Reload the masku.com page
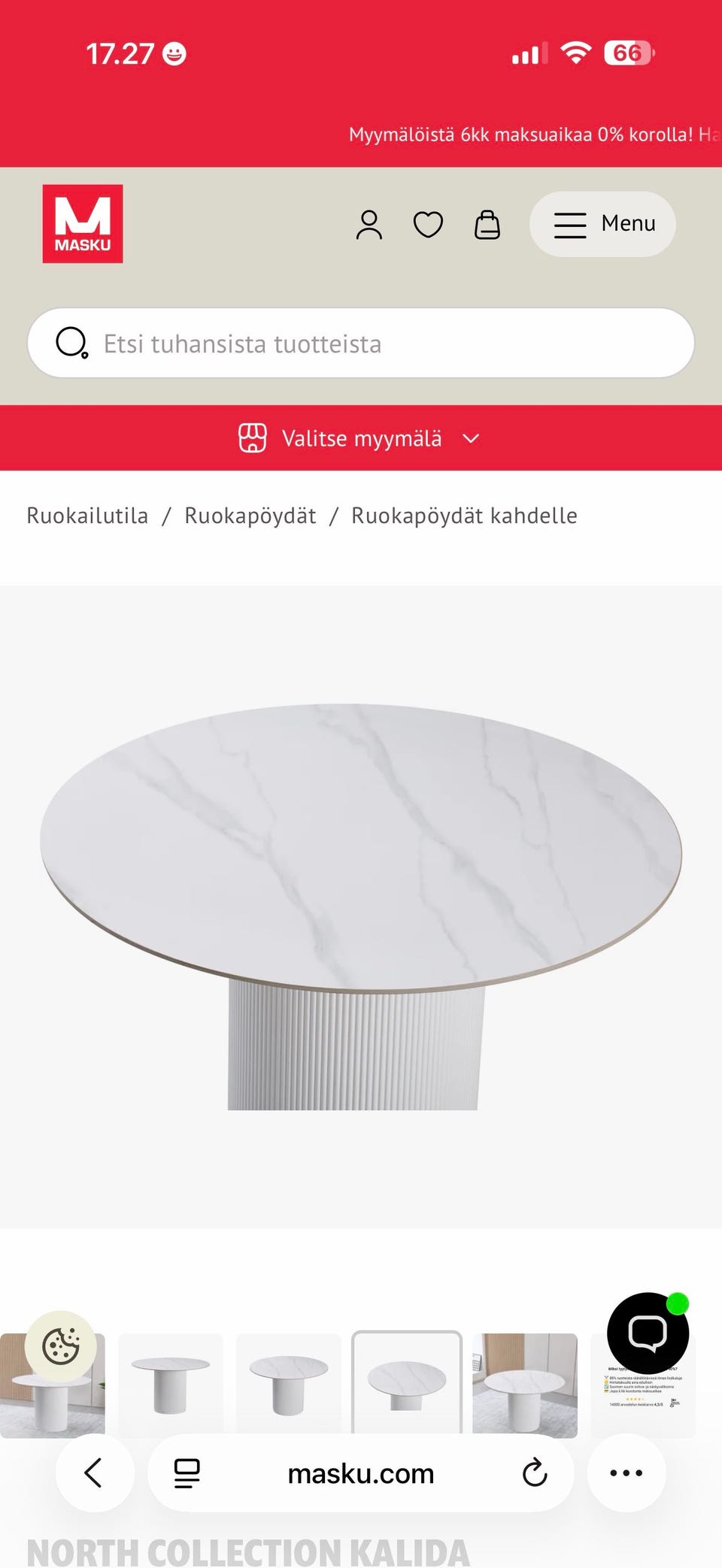 point(534,1473)
